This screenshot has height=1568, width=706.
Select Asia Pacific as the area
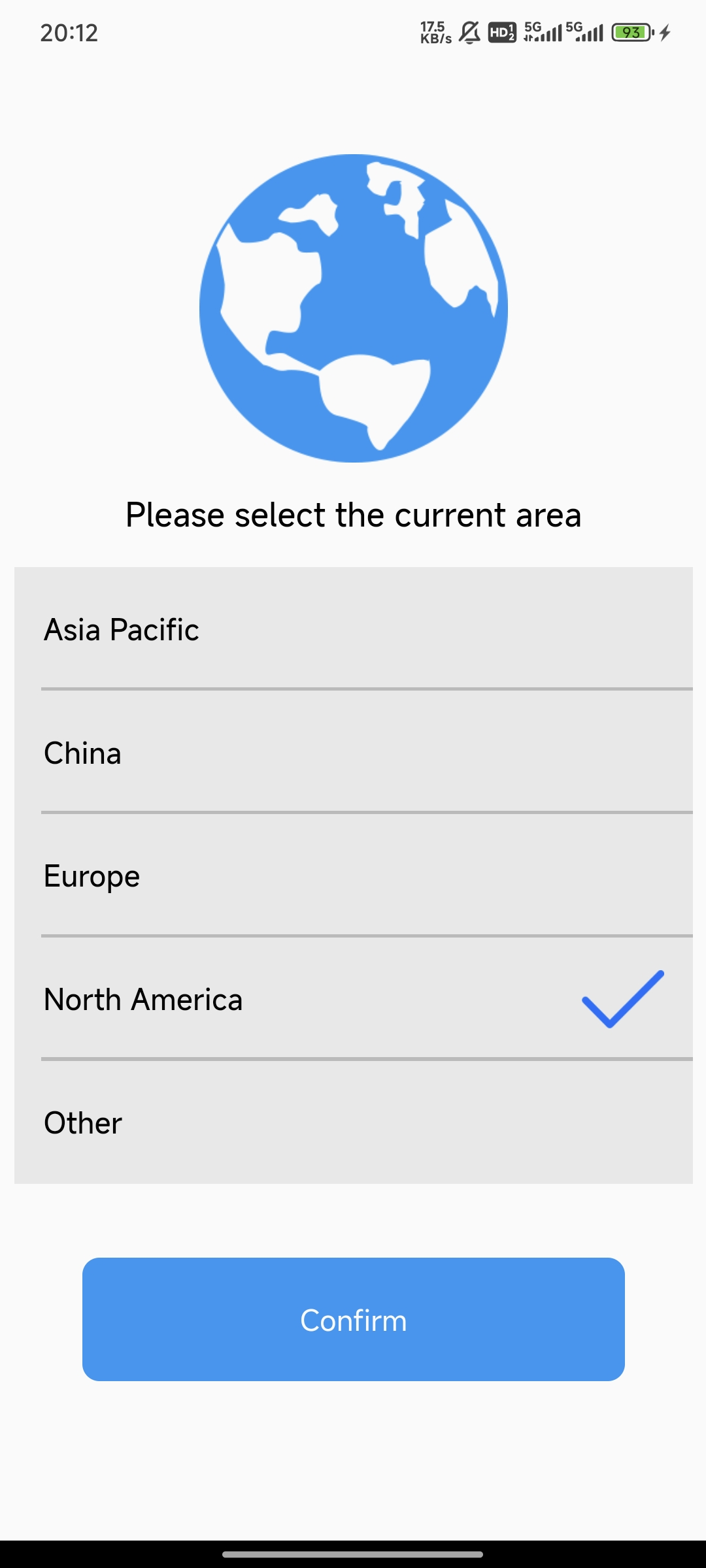(353, 629)
